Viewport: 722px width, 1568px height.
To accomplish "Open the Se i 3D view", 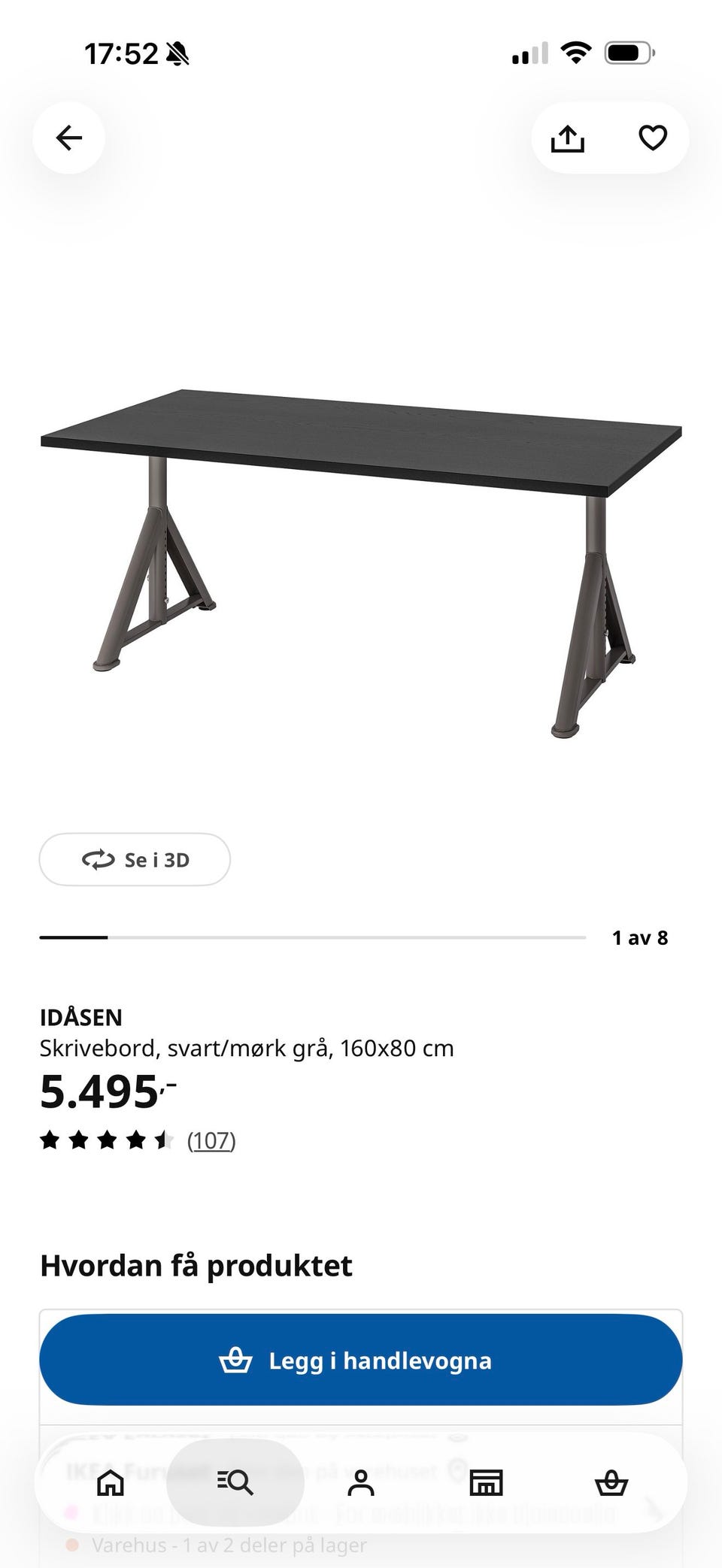I will click(x=135, y=859).
